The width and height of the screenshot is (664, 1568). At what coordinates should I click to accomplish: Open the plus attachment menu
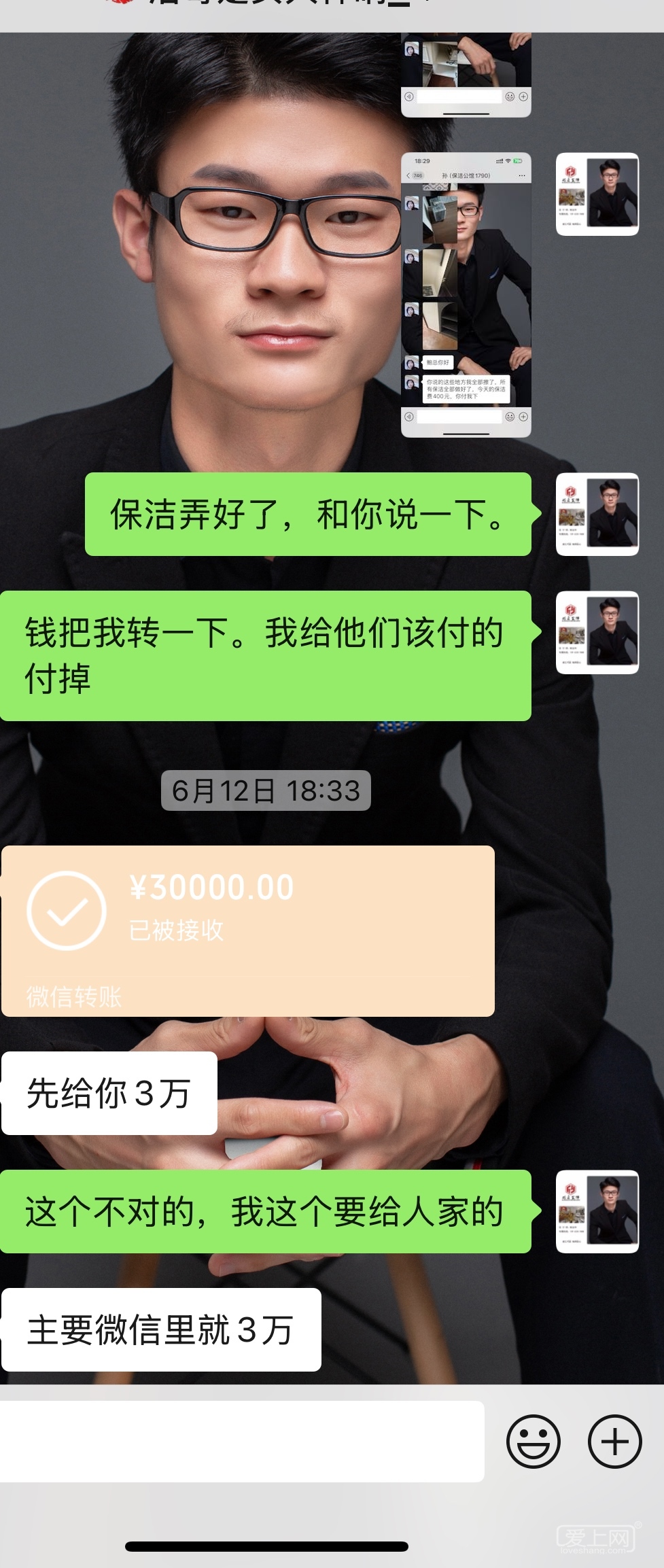[x=614, y=1441]
